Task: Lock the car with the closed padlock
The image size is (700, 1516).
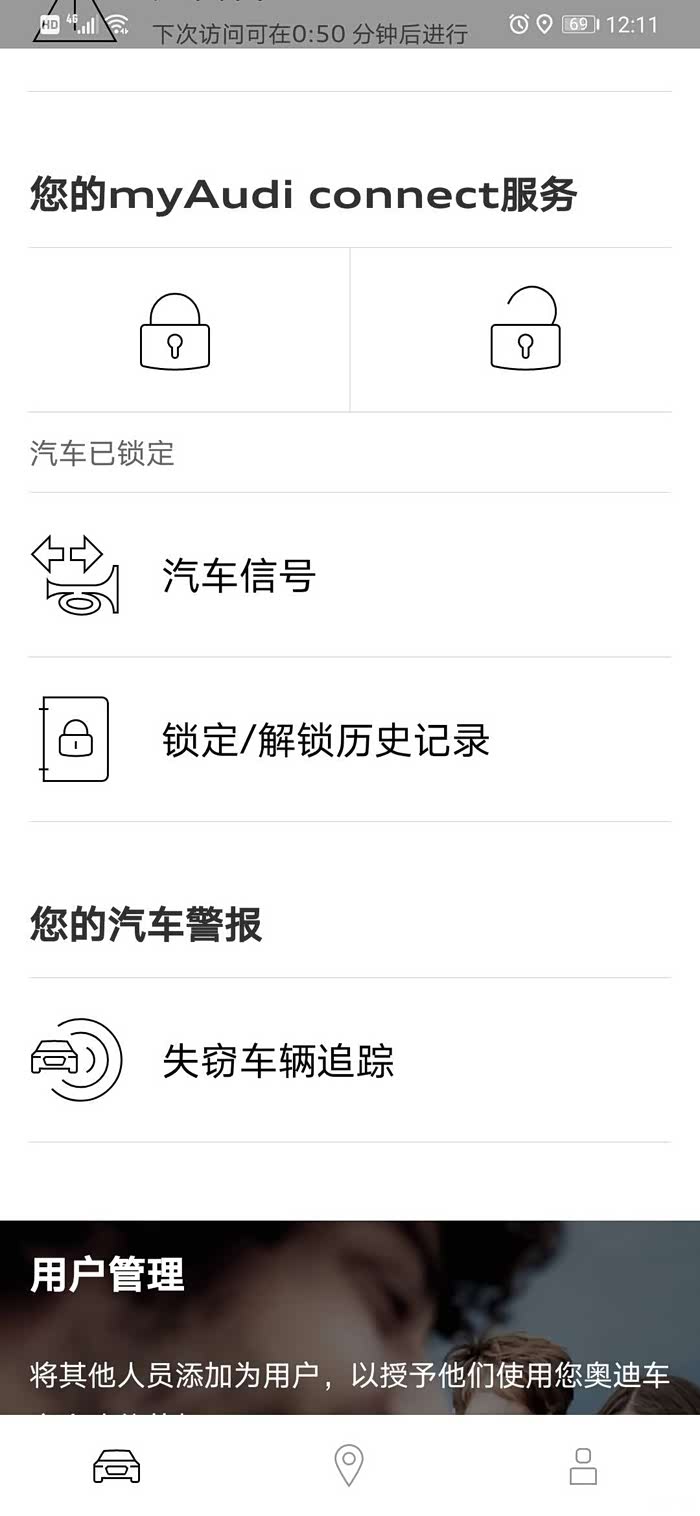Action: pos(175,331)
